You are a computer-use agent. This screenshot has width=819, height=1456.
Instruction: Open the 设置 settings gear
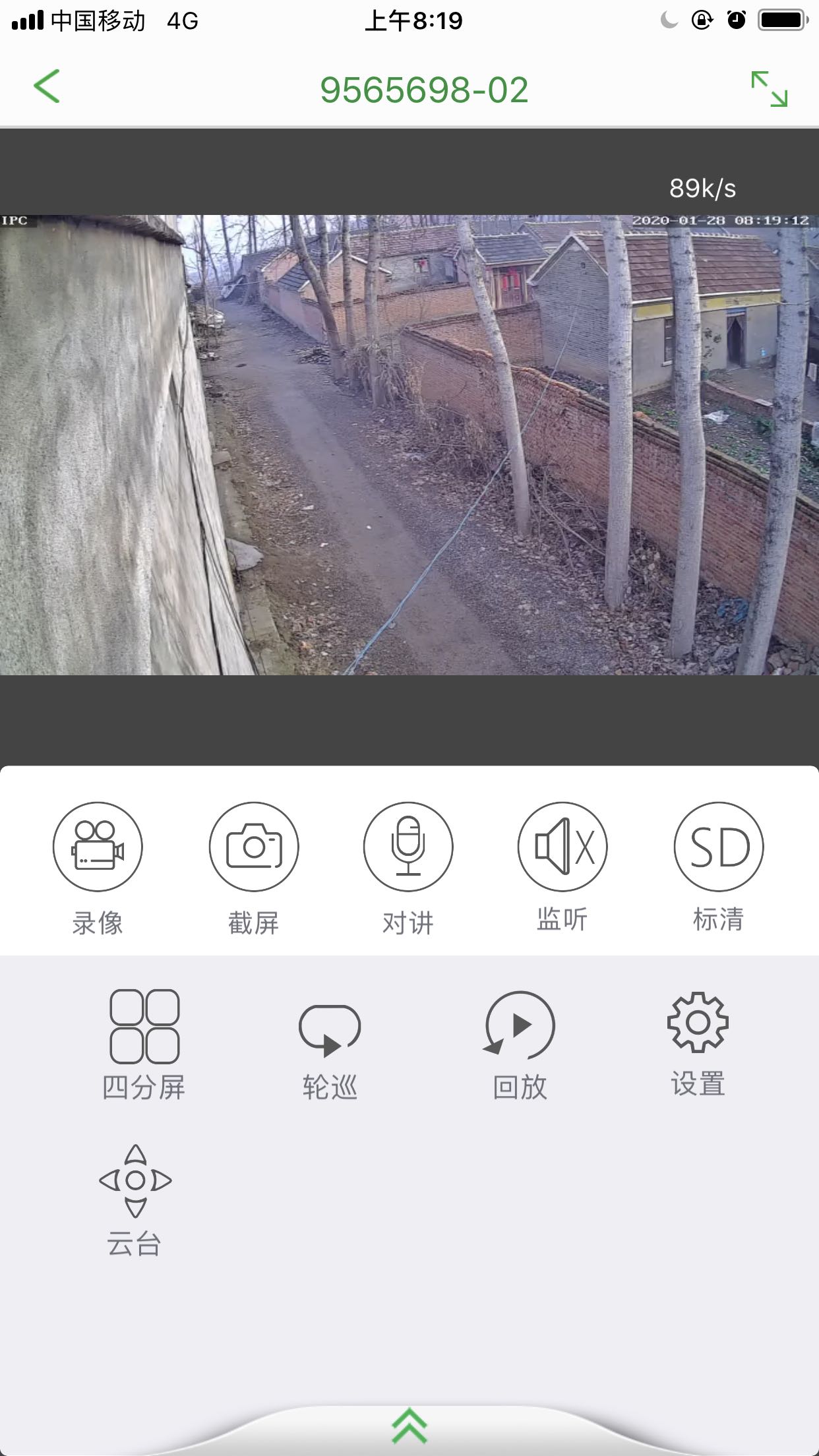tap(698, 1045)
